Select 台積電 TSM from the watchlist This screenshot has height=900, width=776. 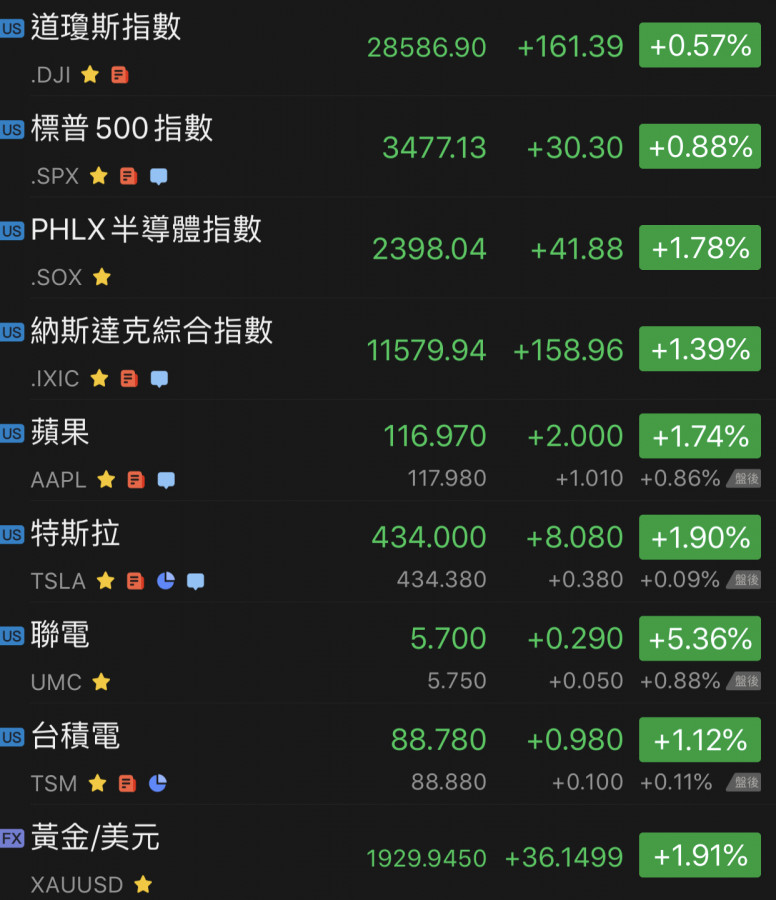pyautogui.click(x=75, y=737)
